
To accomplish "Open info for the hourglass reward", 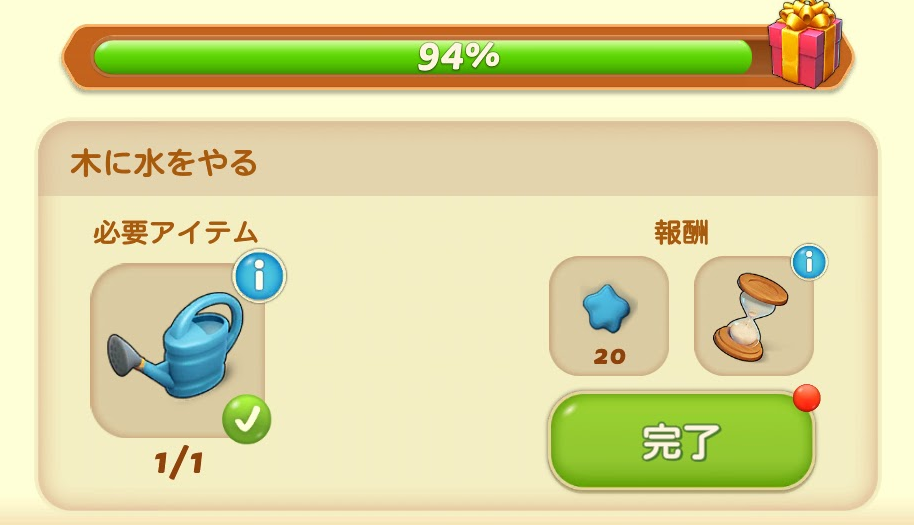I will click(x=808, y=263).
